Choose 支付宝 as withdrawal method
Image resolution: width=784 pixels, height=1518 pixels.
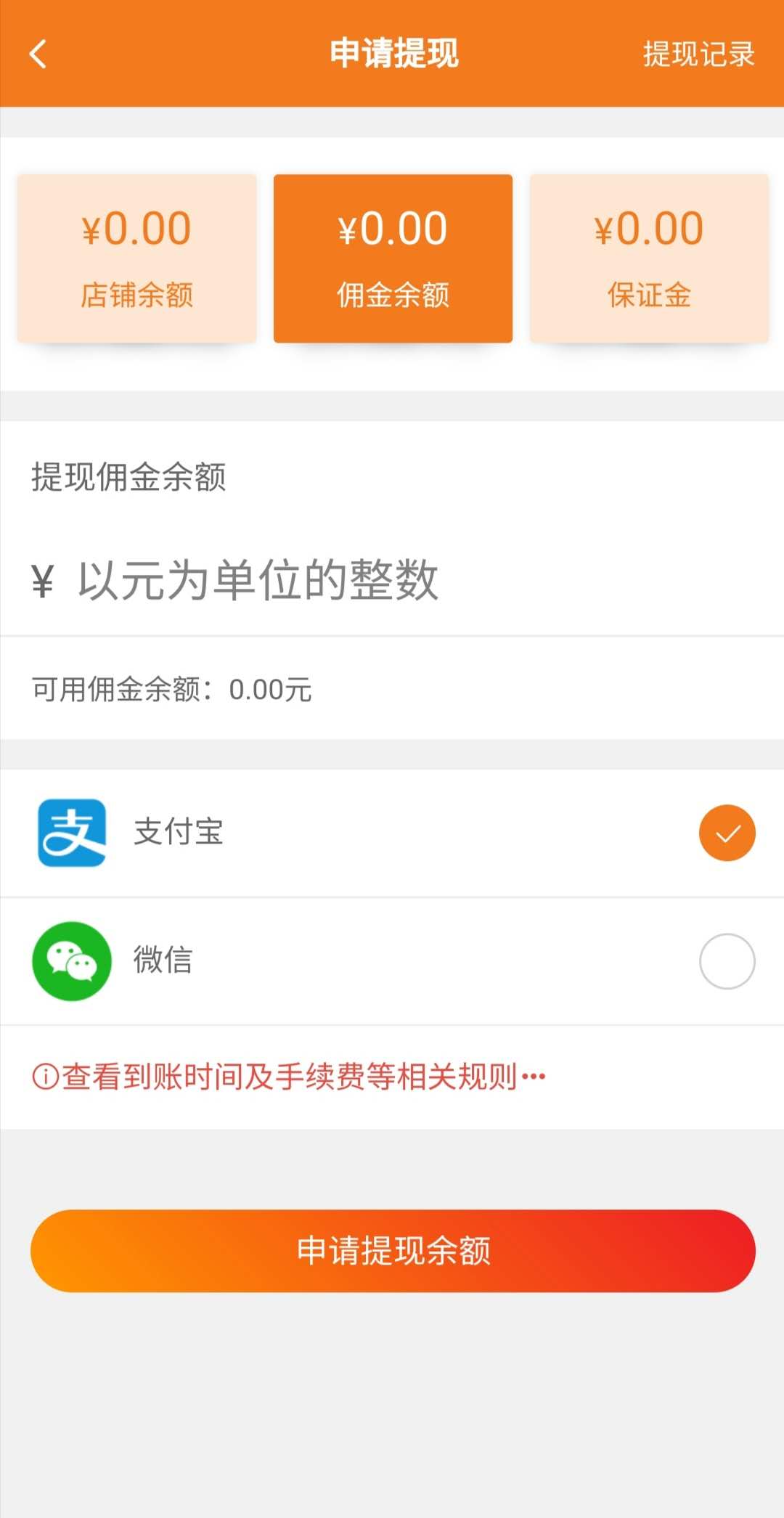[x=727, y=833]
